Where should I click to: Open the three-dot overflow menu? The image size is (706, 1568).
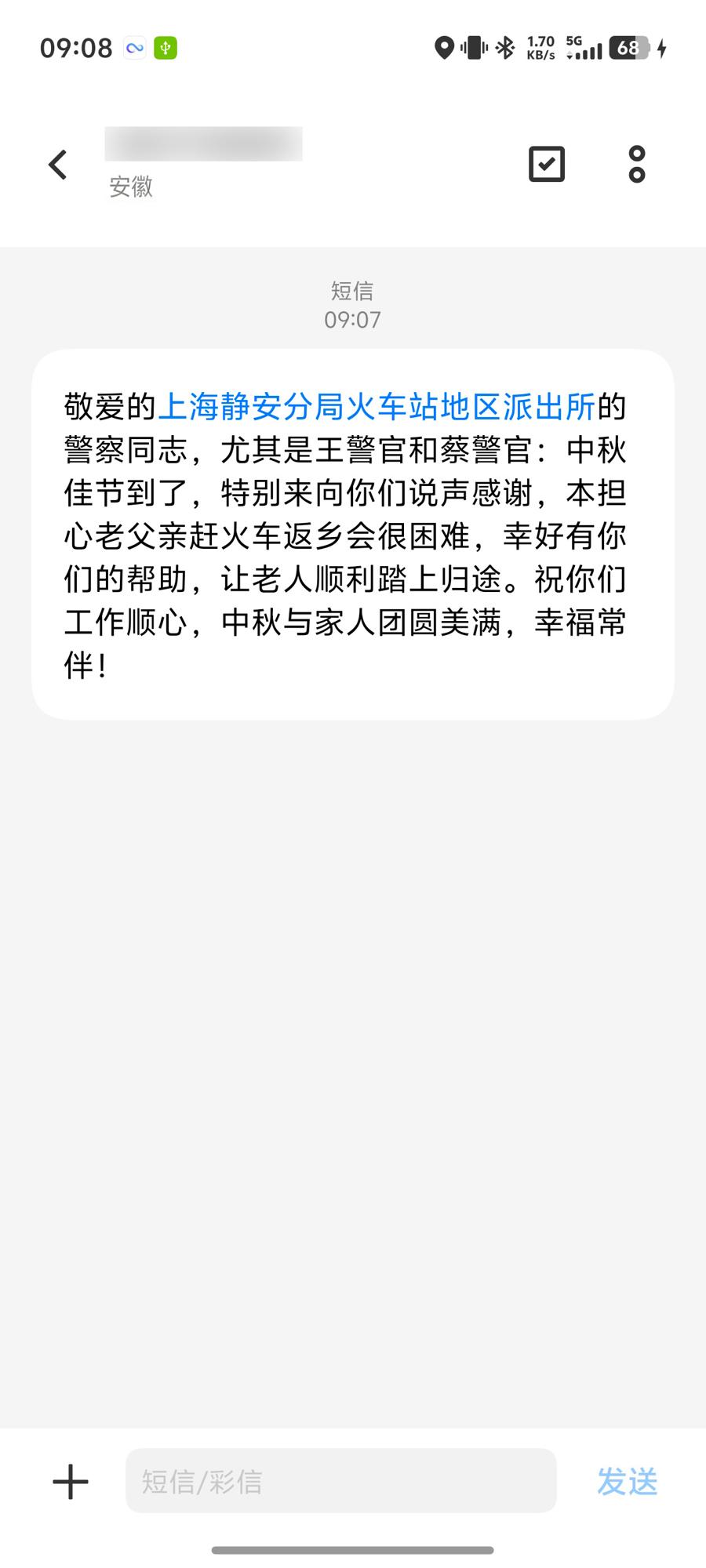(637, 164)
